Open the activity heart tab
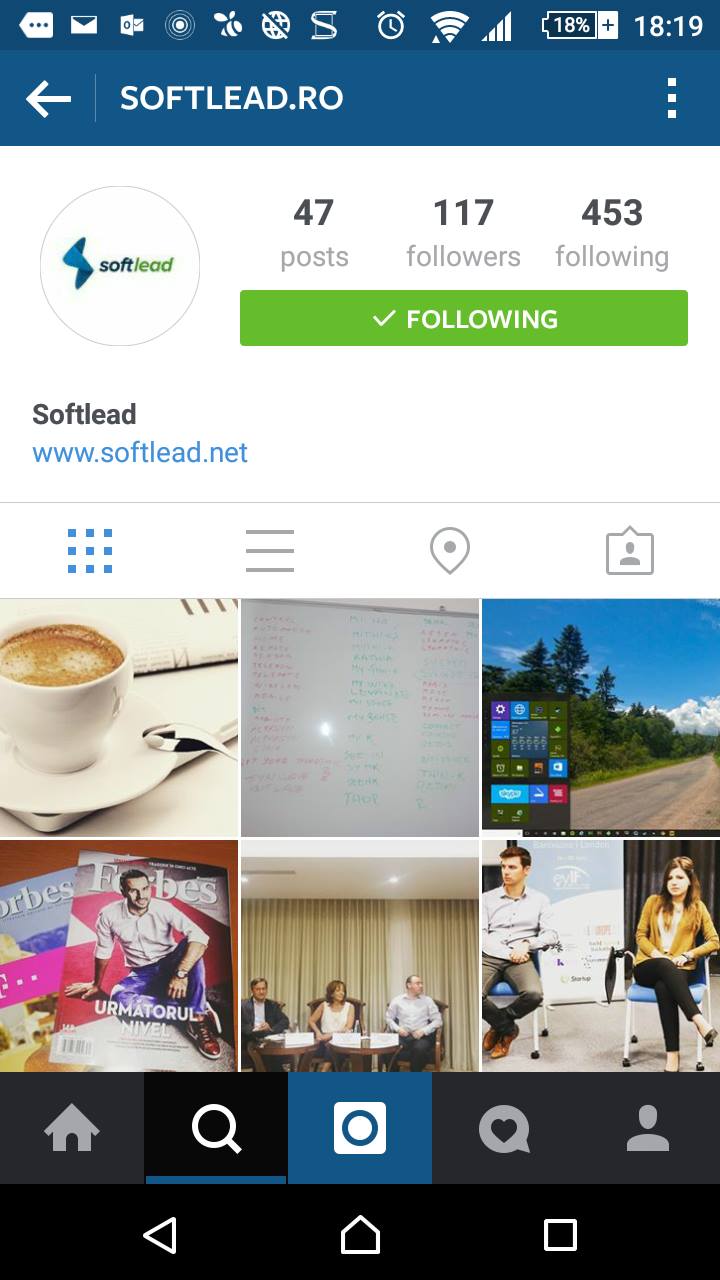 pyautogui.click(x=504, y=1129)
